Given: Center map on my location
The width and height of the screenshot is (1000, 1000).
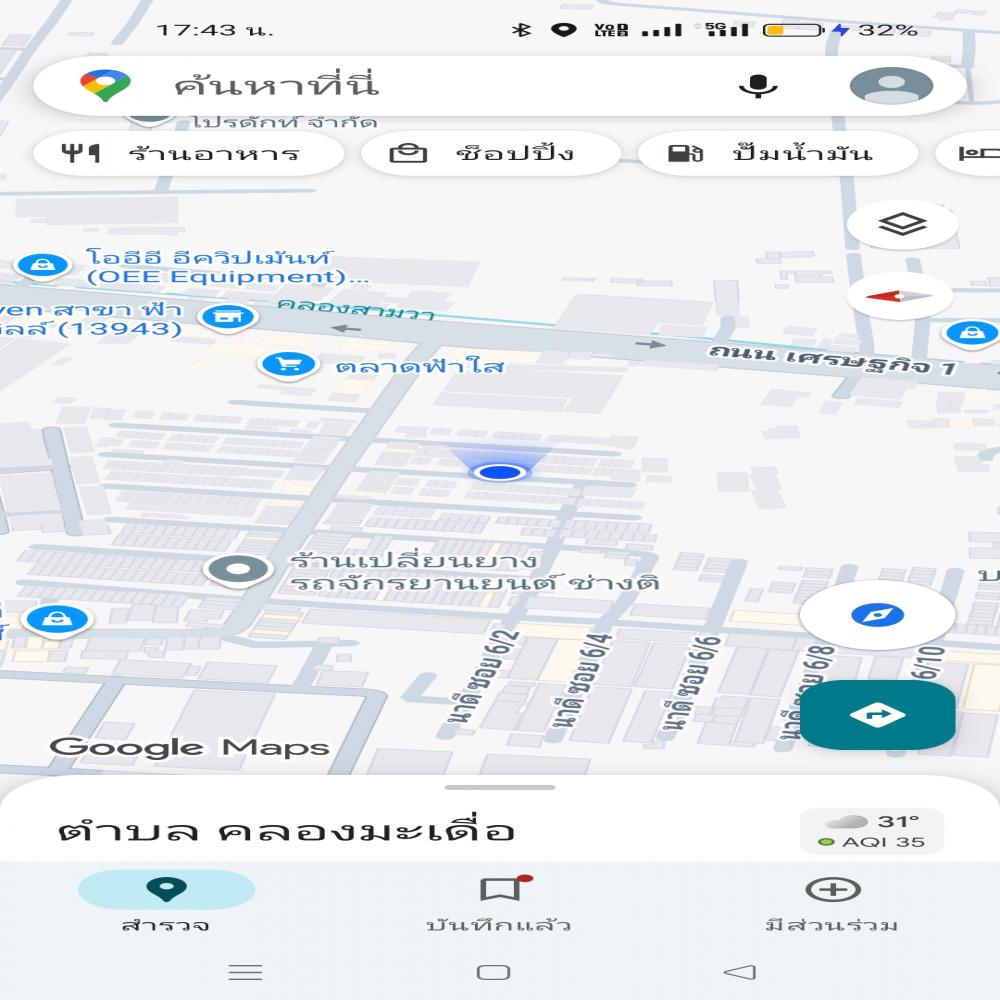Looking at the screenshot, I should [x=877, y=615].
